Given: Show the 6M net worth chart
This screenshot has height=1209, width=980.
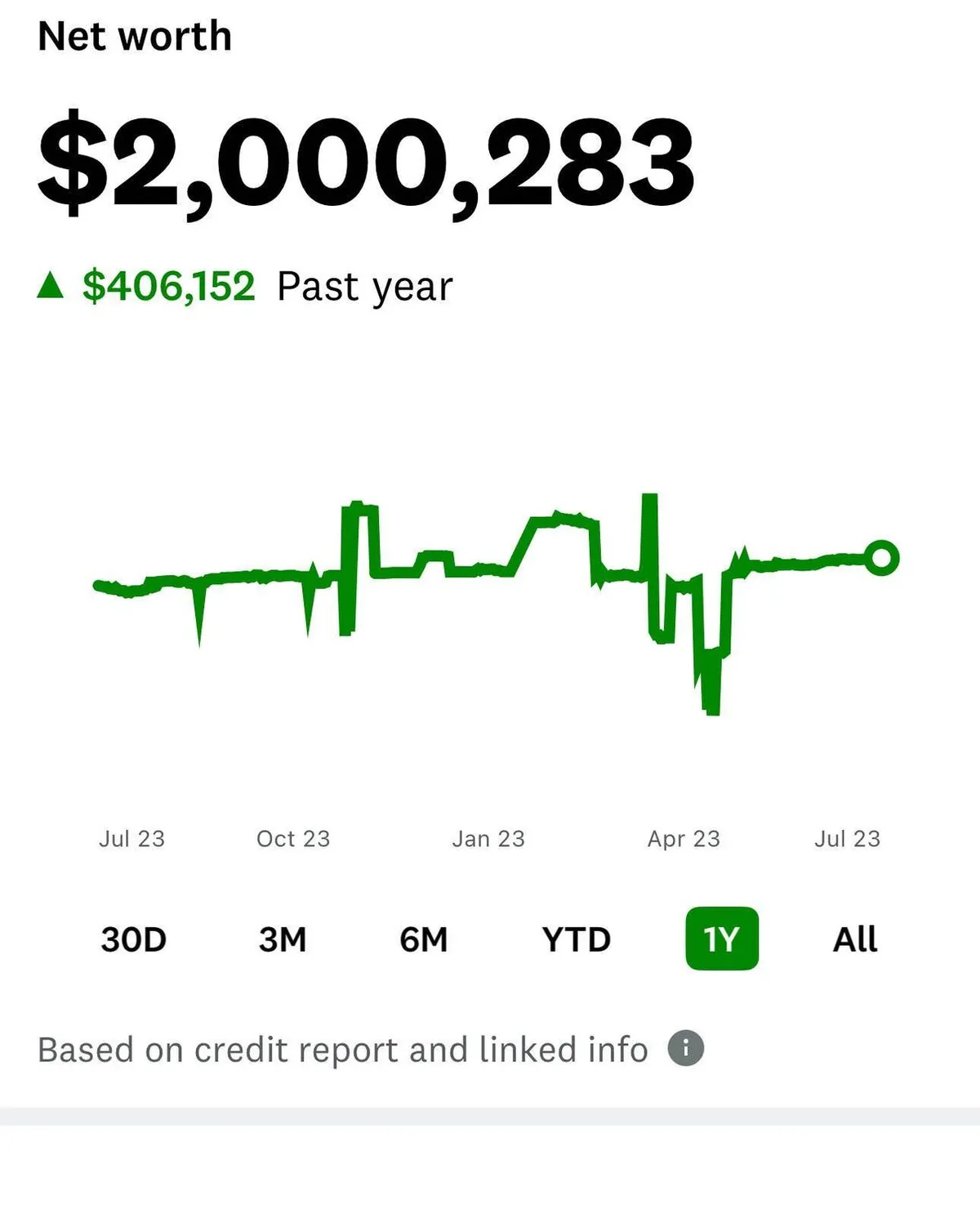Looking at the screenshot, I should [423, 939].
